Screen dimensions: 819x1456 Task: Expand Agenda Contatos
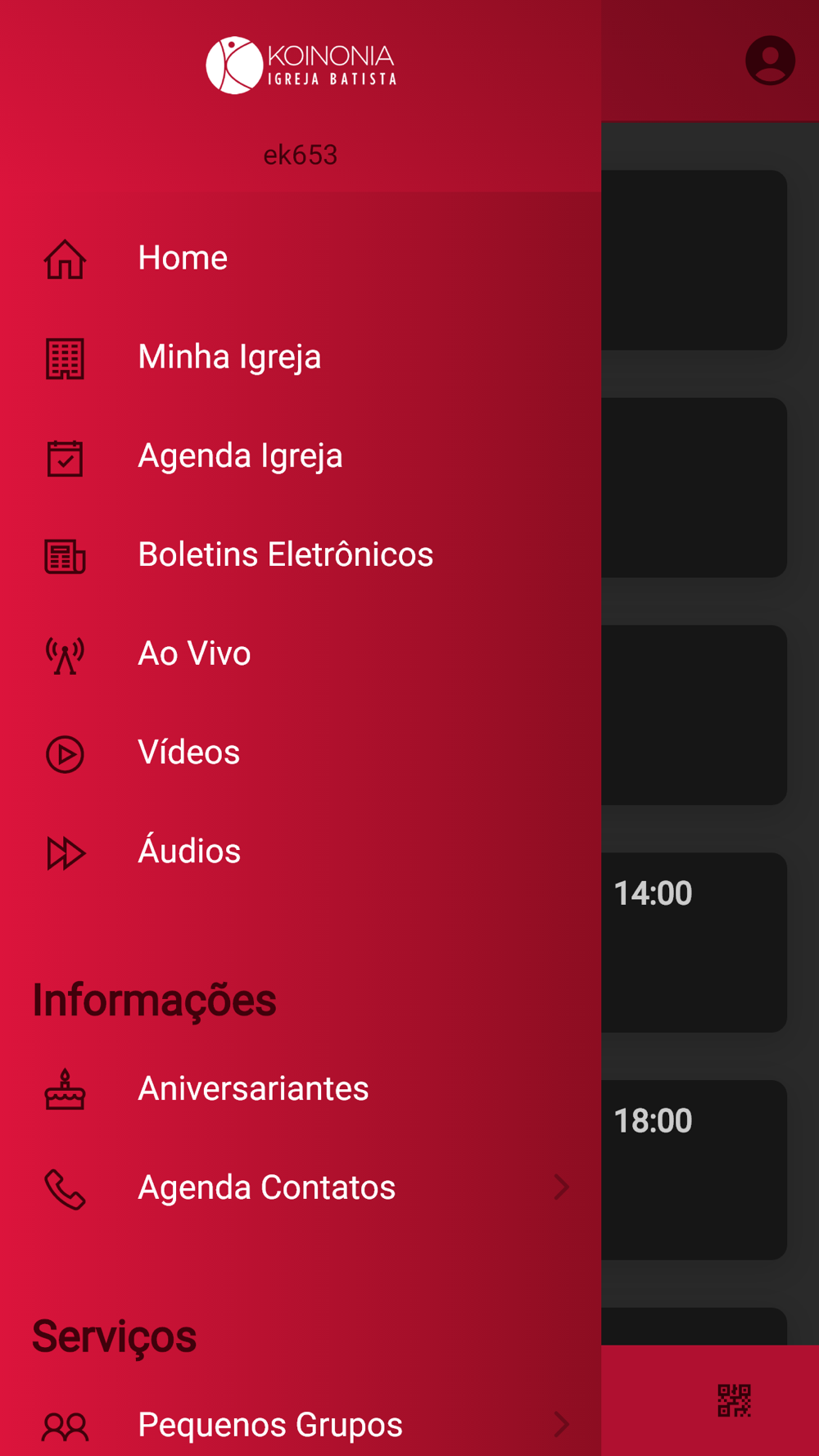[x=301, y=1188]
